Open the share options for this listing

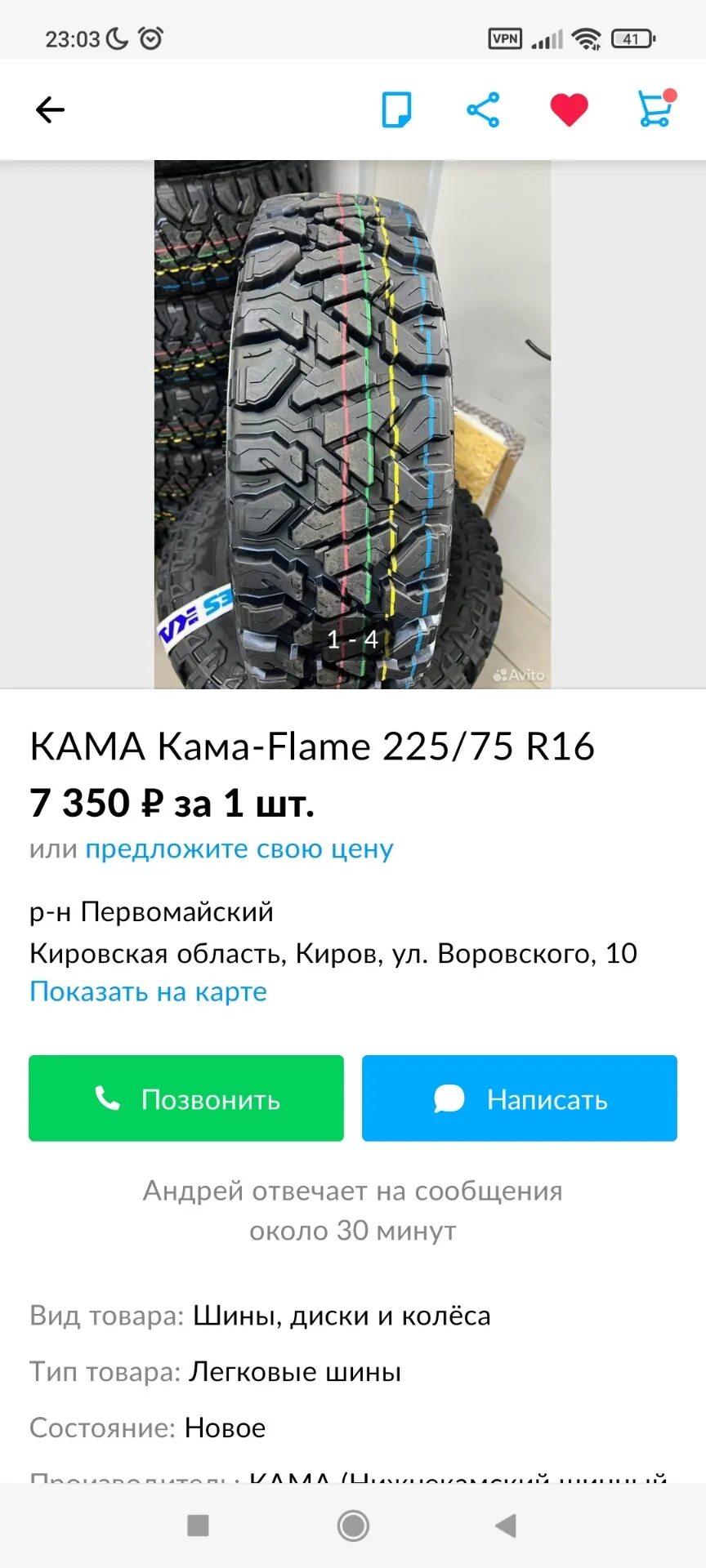pyautogui.click(x=482, y=109)
